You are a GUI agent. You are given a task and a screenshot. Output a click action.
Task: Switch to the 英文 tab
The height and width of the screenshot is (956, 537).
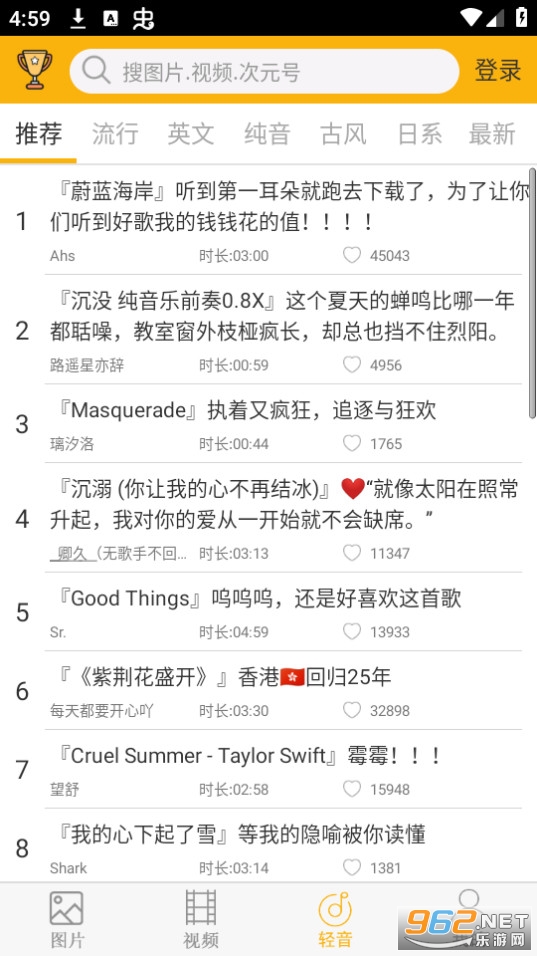coord(191,134)
